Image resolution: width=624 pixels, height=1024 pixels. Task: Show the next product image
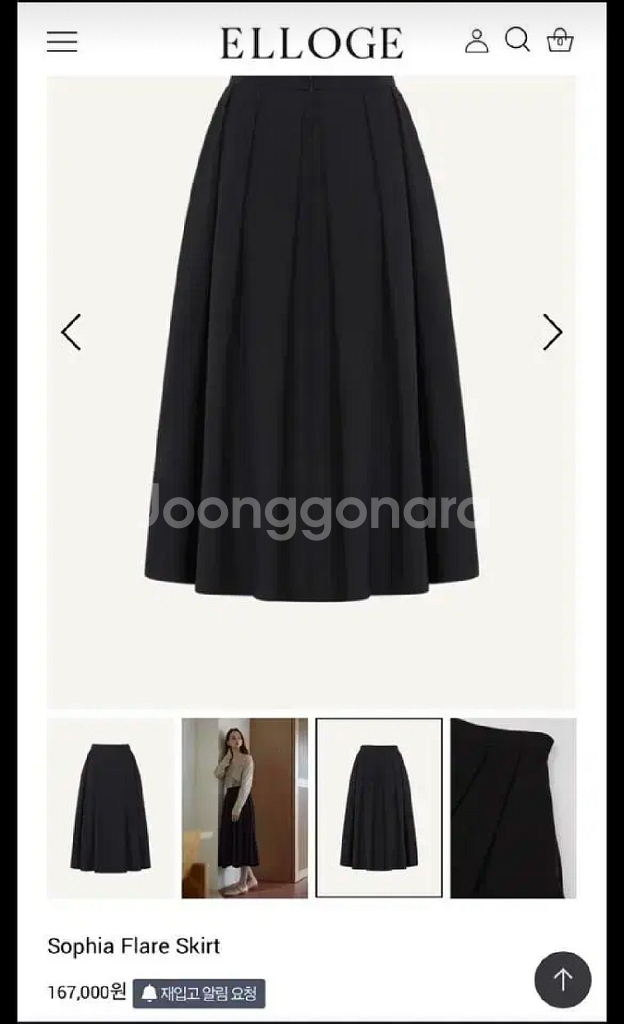[x=552, y=332]
